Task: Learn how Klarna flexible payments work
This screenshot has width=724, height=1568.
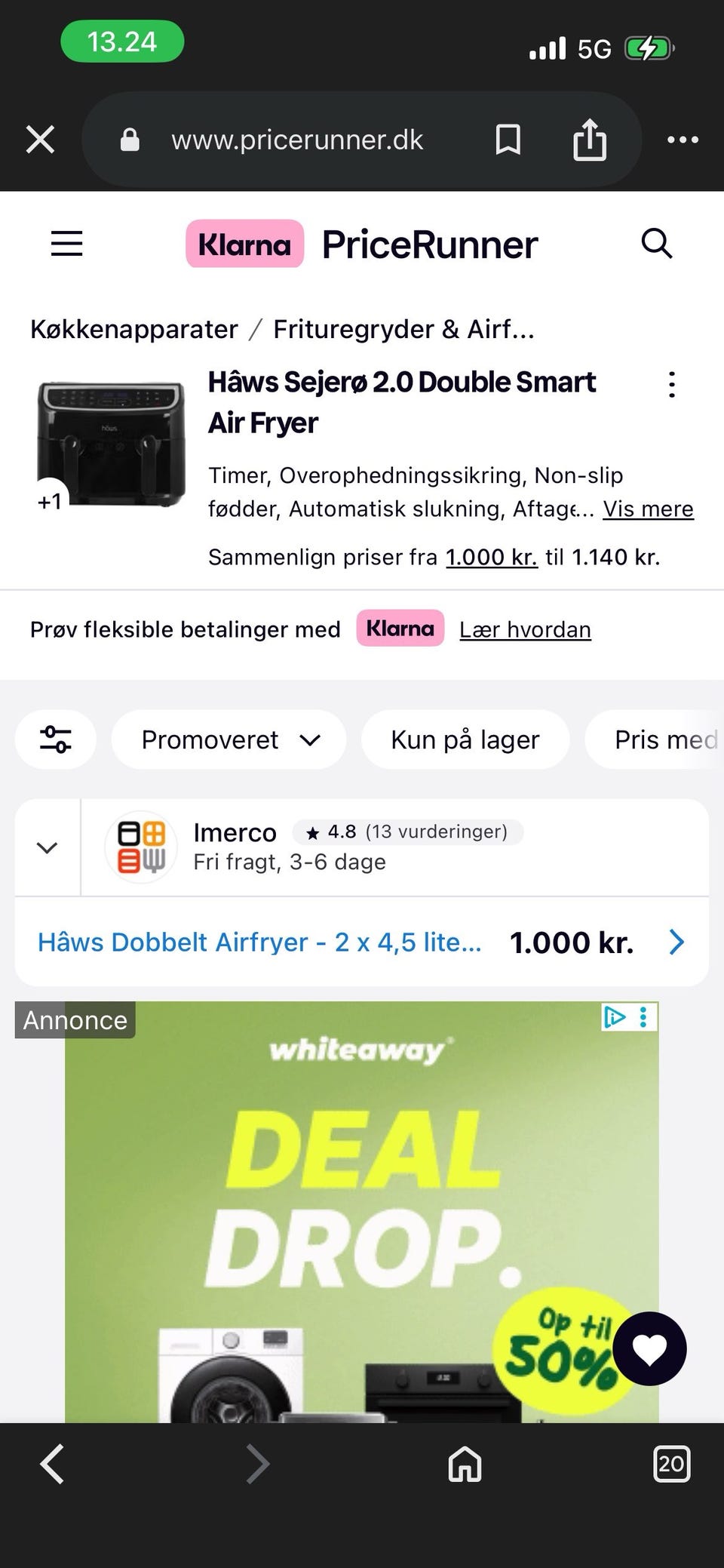Action: click(525, 629)
